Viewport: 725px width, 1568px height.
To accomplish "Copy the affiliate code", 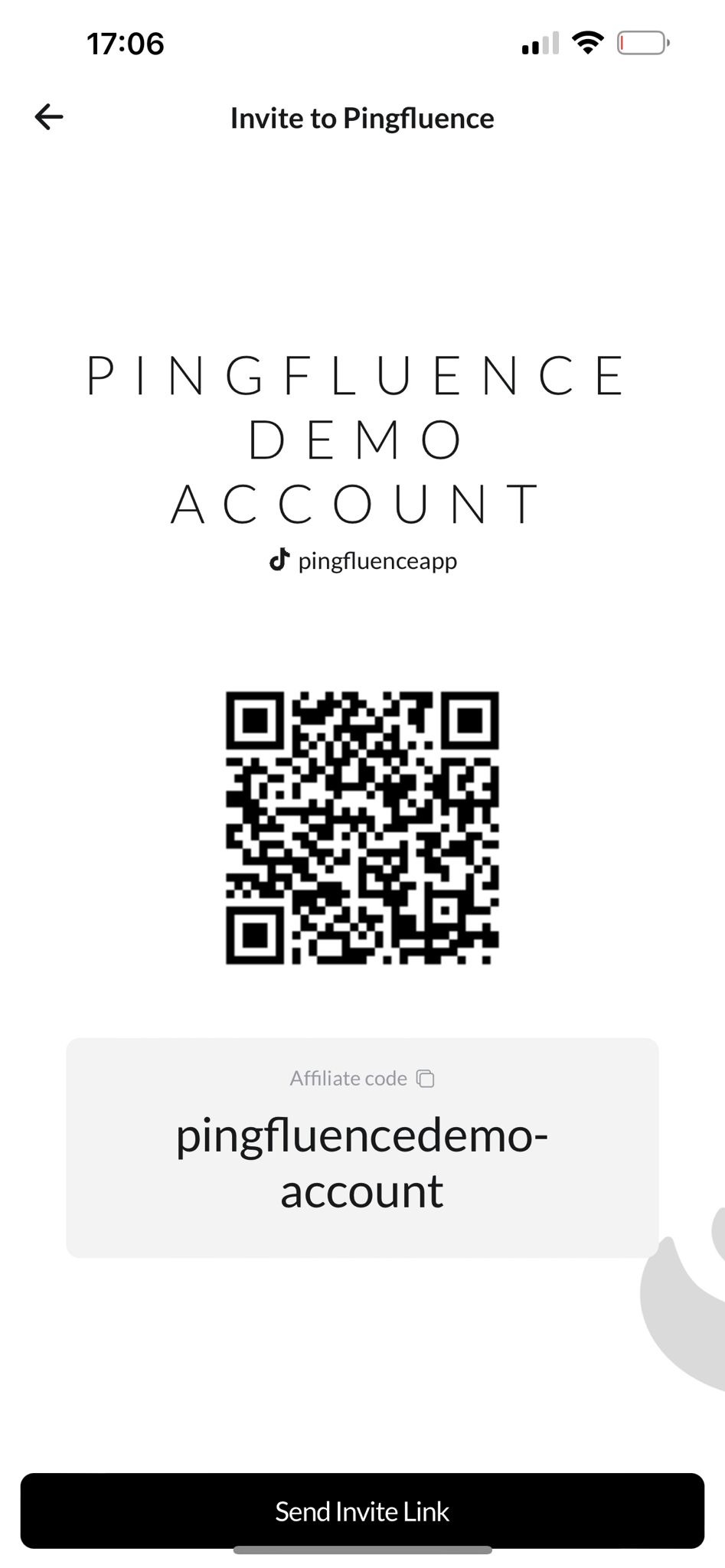I will (x=426, y=1079).
